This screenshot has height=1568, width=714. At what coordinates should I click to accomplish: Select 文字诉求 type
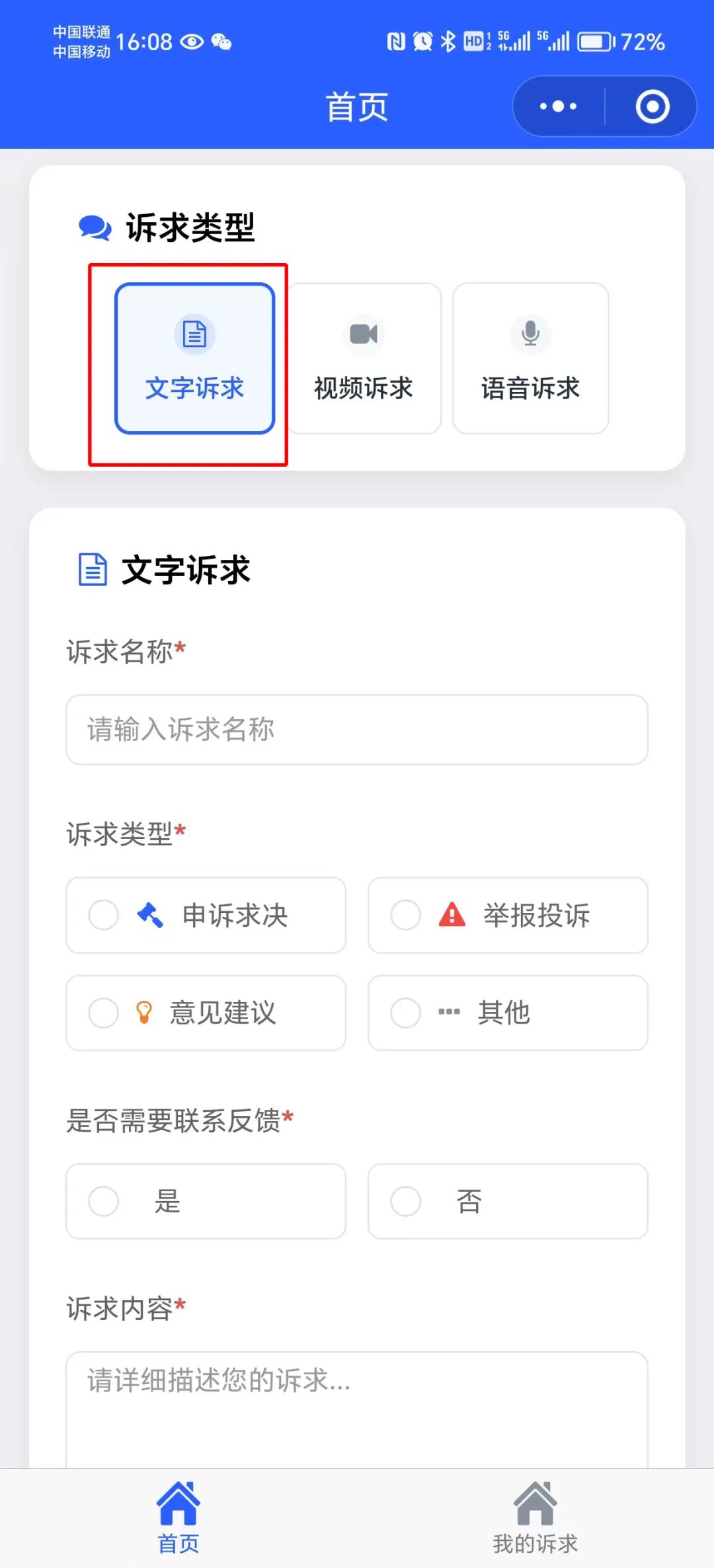194,359
